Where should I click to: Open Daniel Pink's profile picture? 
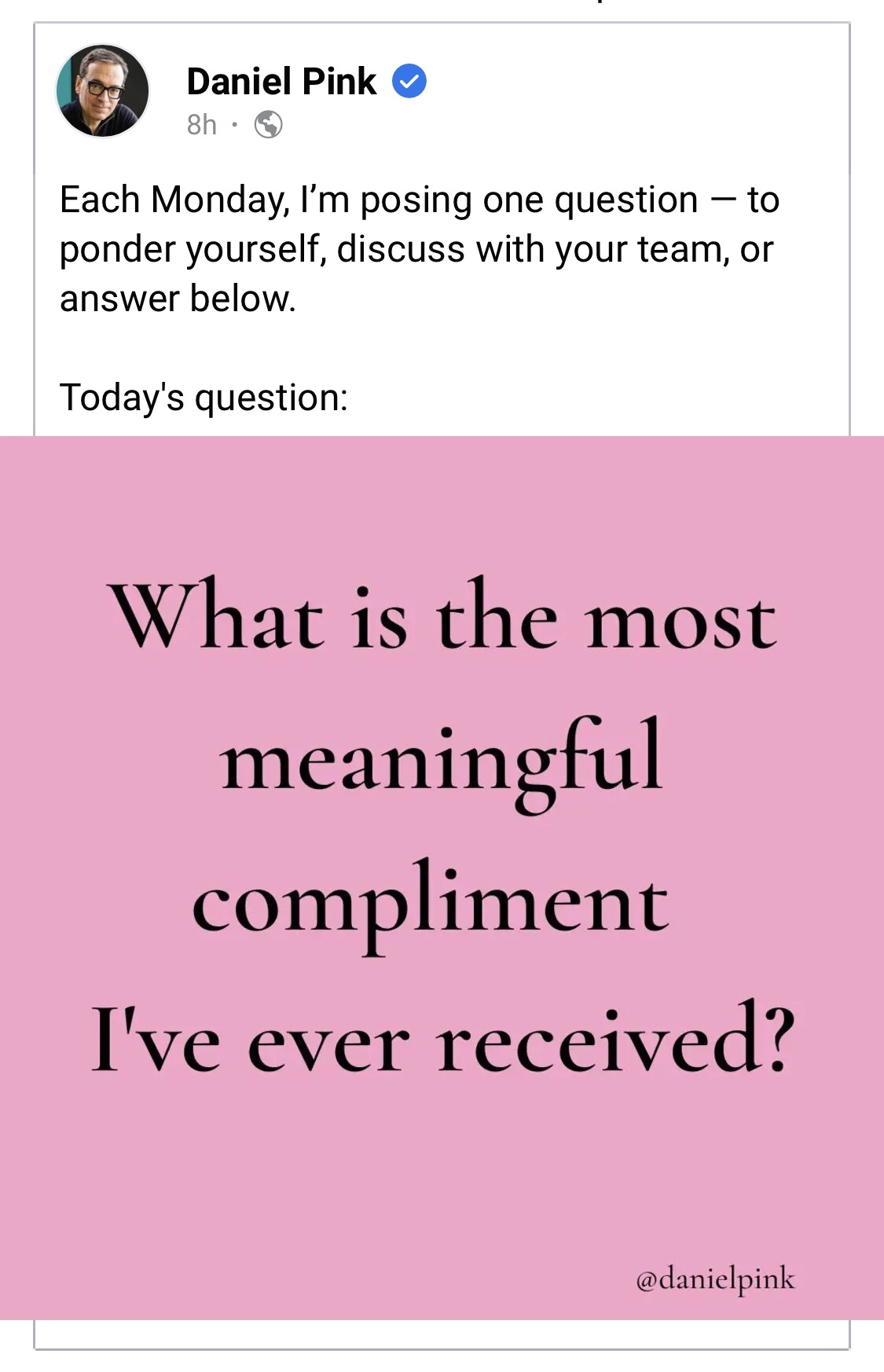102,90
